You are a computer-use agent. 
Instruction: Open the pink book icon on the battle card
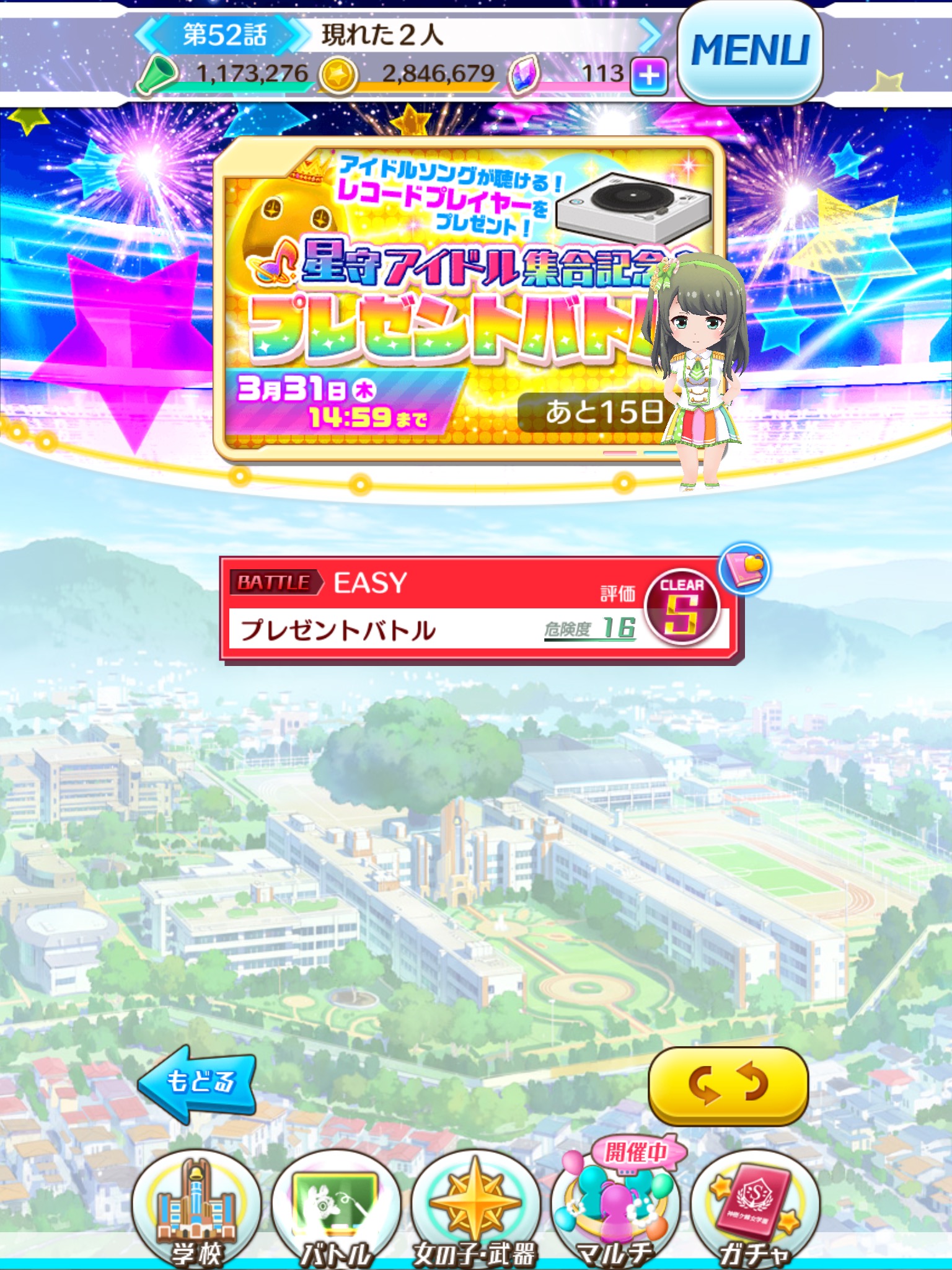(744, 569)
